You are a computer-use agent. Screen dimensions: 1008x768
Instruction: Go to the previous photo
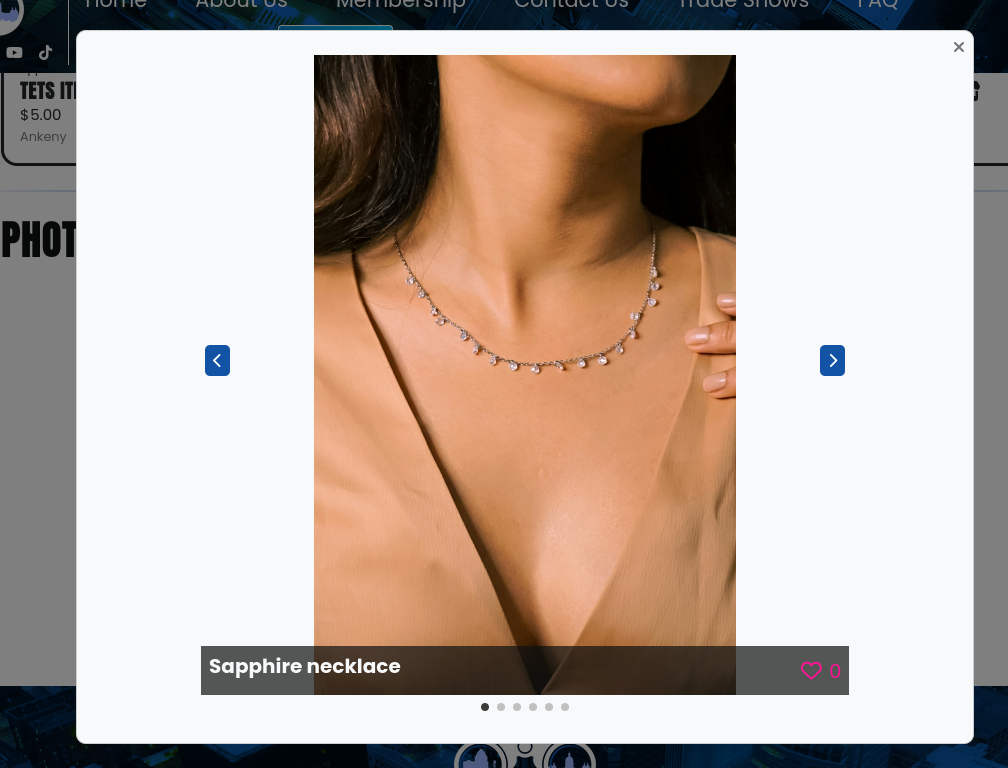[x=217, y=360]
